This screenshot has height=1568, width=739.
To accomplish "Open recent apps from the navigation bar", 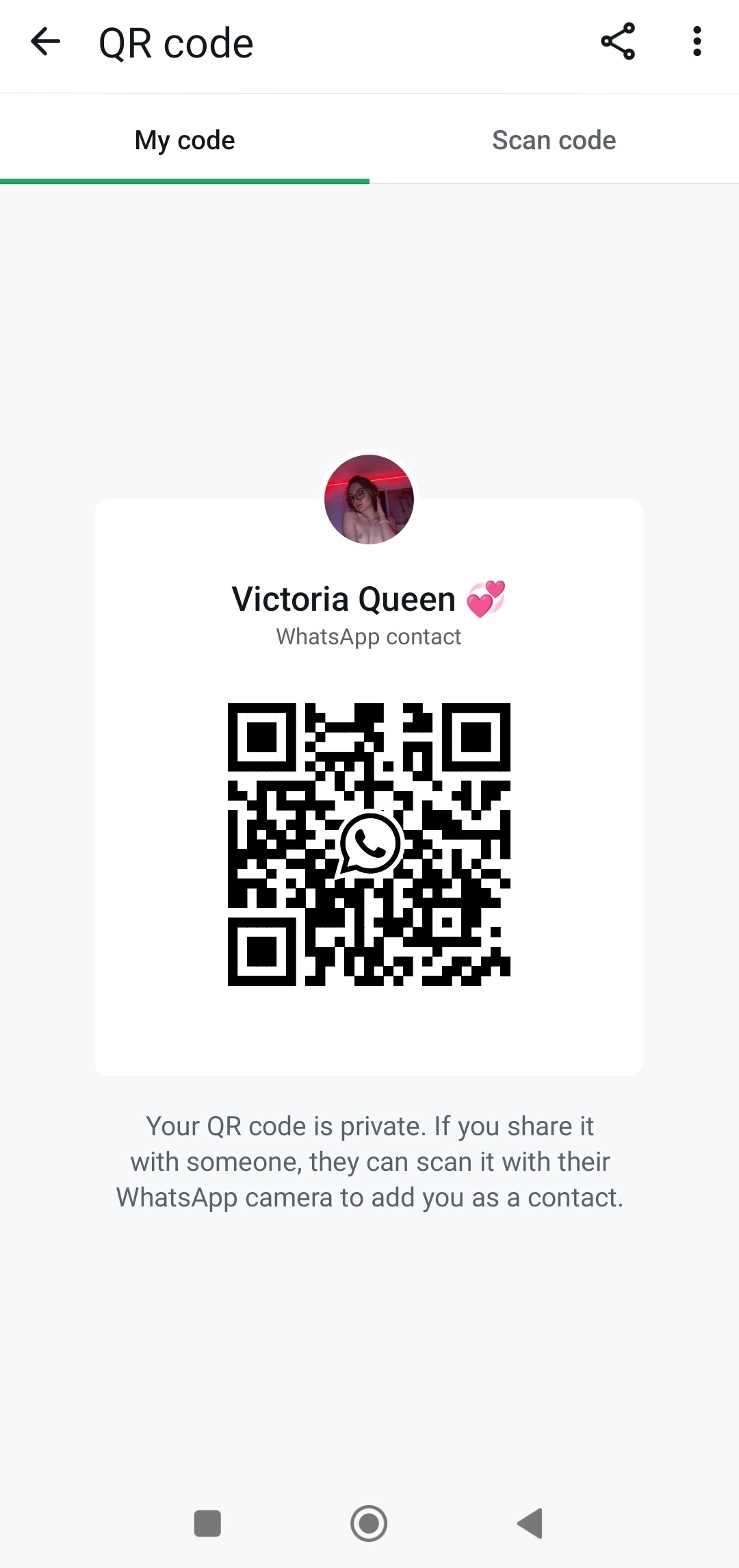I will pyautogui.click(x=207, y=1523).
